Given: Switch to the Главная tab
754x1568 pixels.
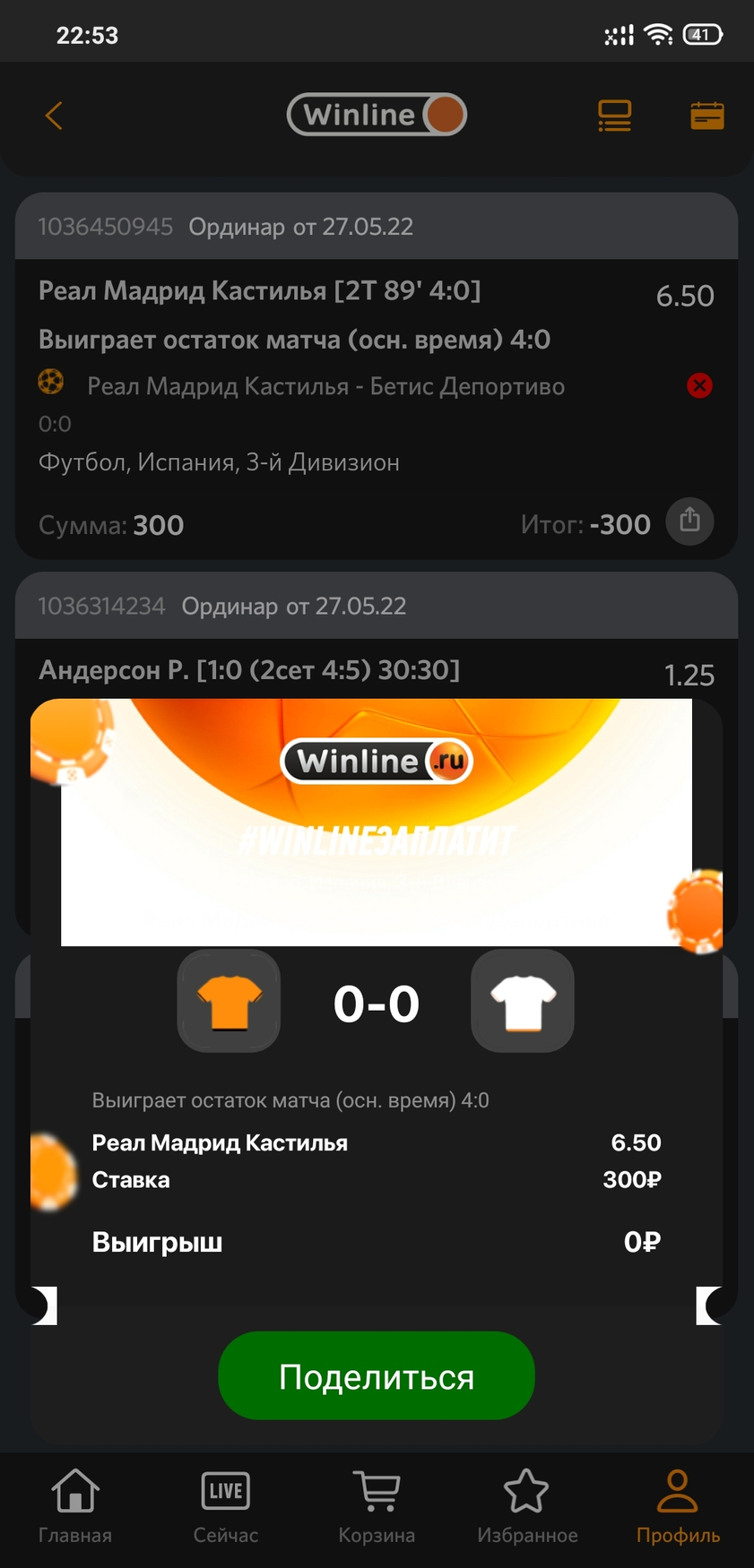Looking at the screenshot, I should tap(75, 1507).
